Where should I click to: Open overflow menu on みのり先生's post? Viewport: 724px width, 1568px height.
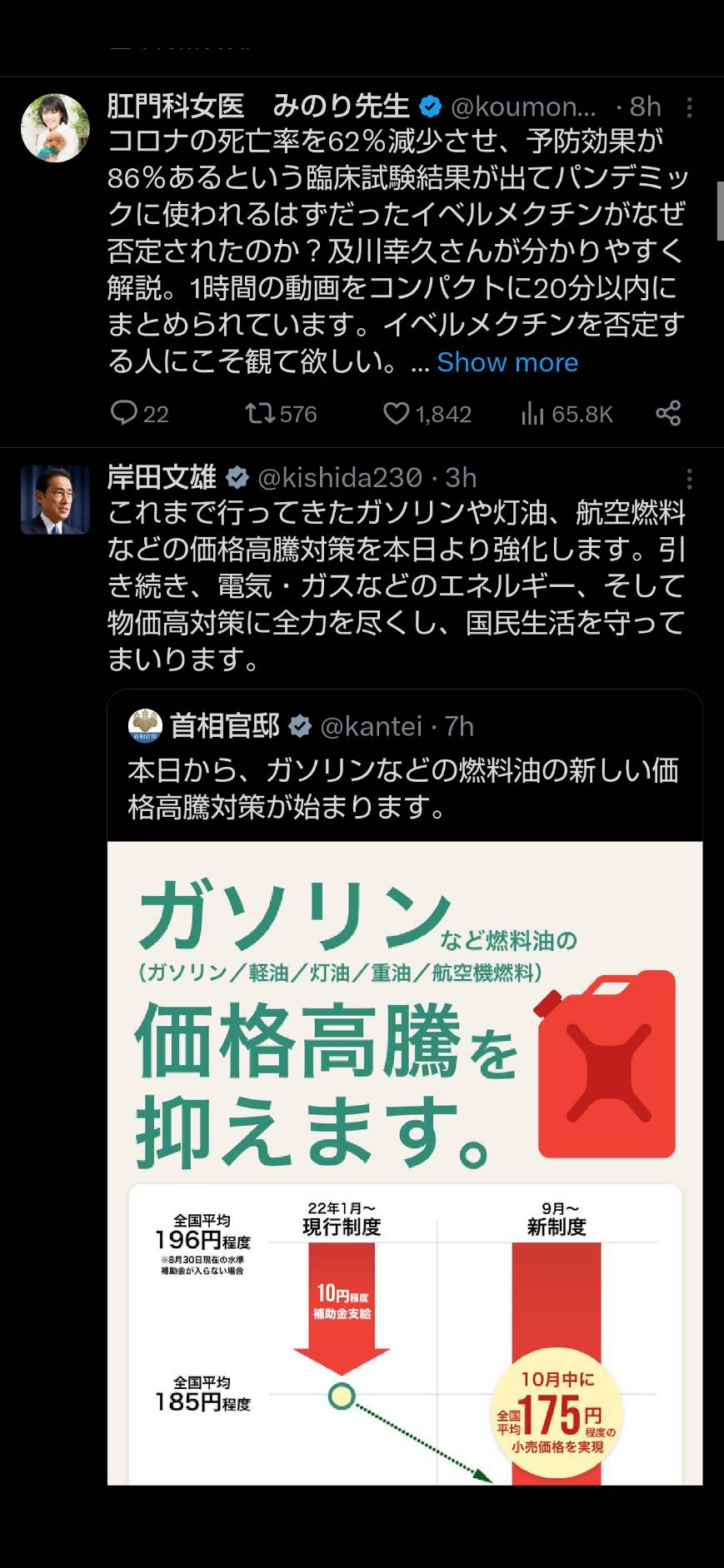[689, 107]
